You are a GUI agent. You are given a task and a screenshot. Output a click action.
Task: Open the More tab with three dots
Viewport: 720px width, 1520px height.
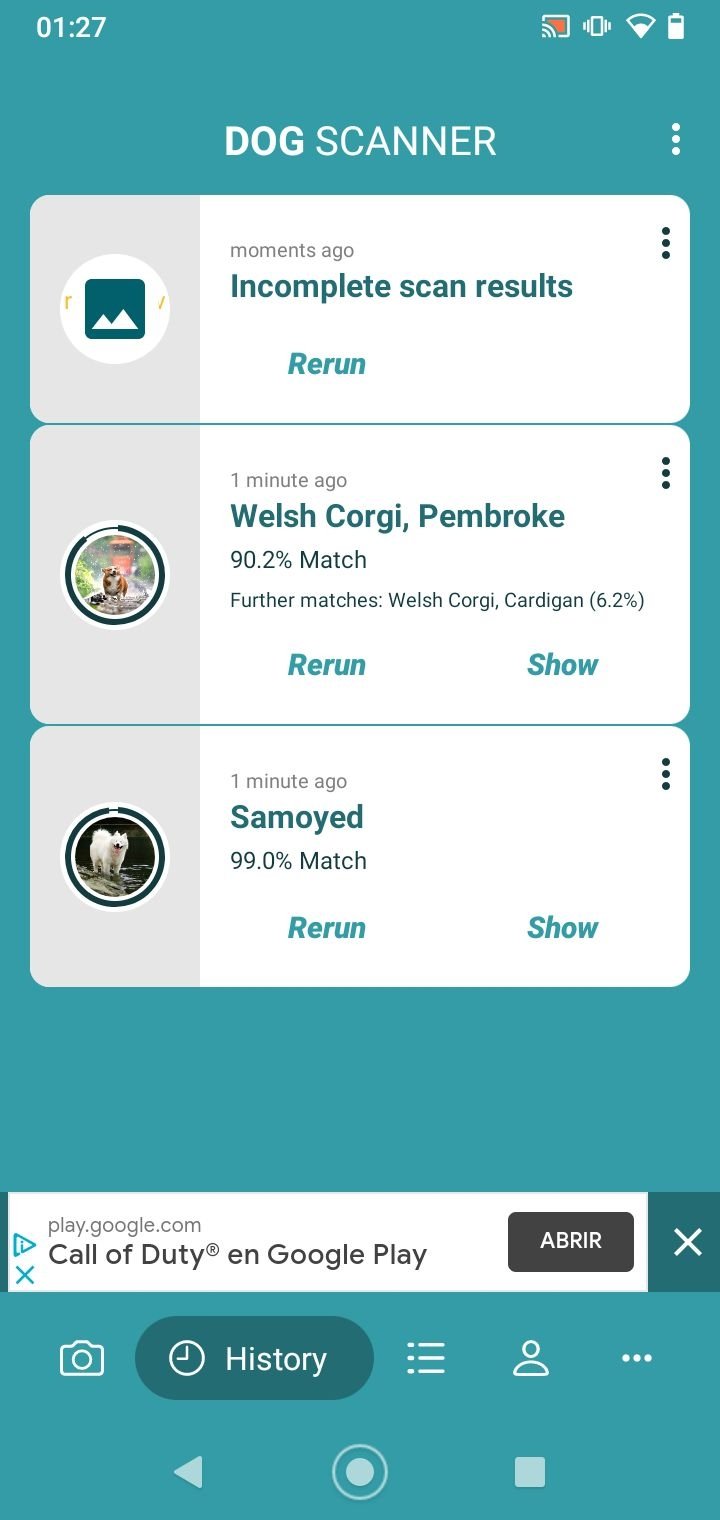pyautogui.click(x=636, y=1358)
